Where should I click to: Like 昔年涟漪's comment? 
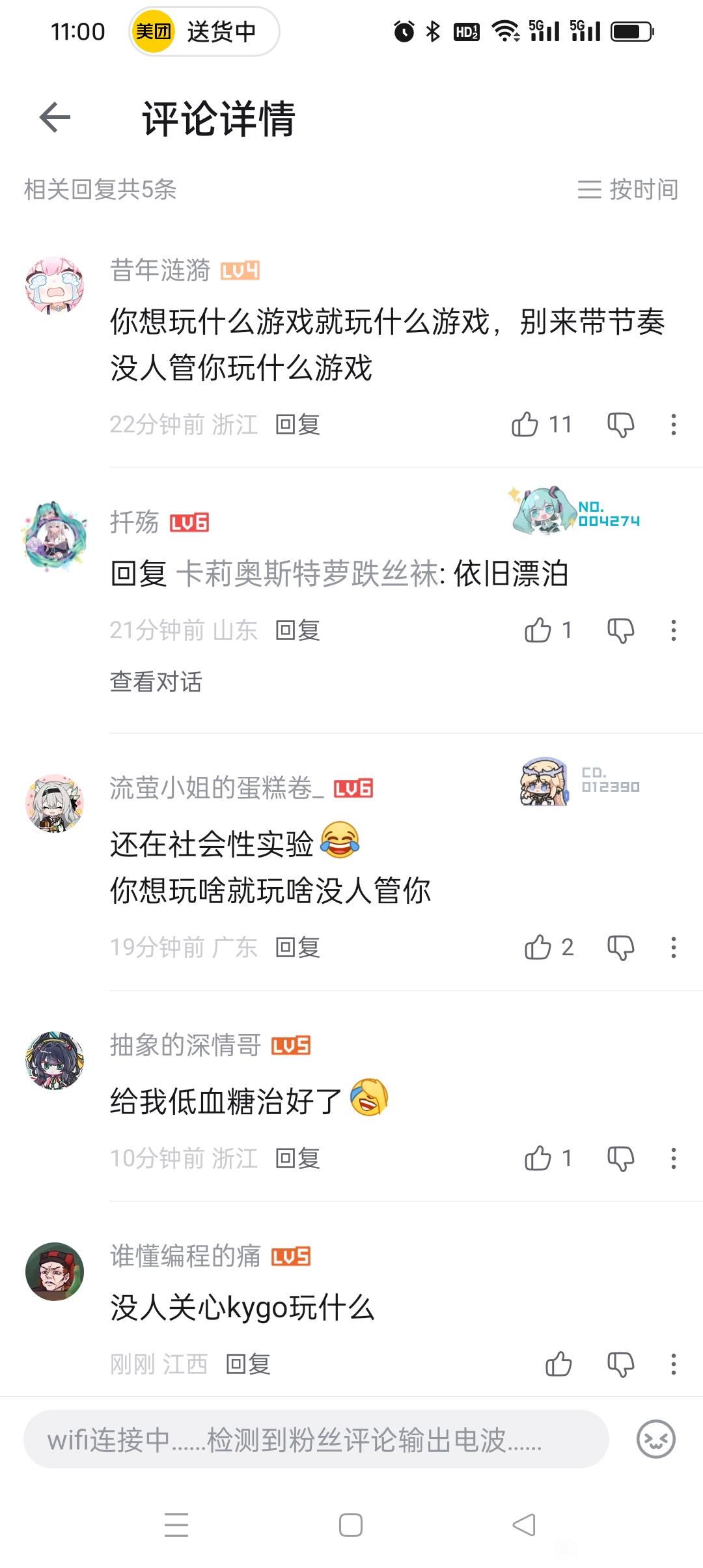pos(542,425)
